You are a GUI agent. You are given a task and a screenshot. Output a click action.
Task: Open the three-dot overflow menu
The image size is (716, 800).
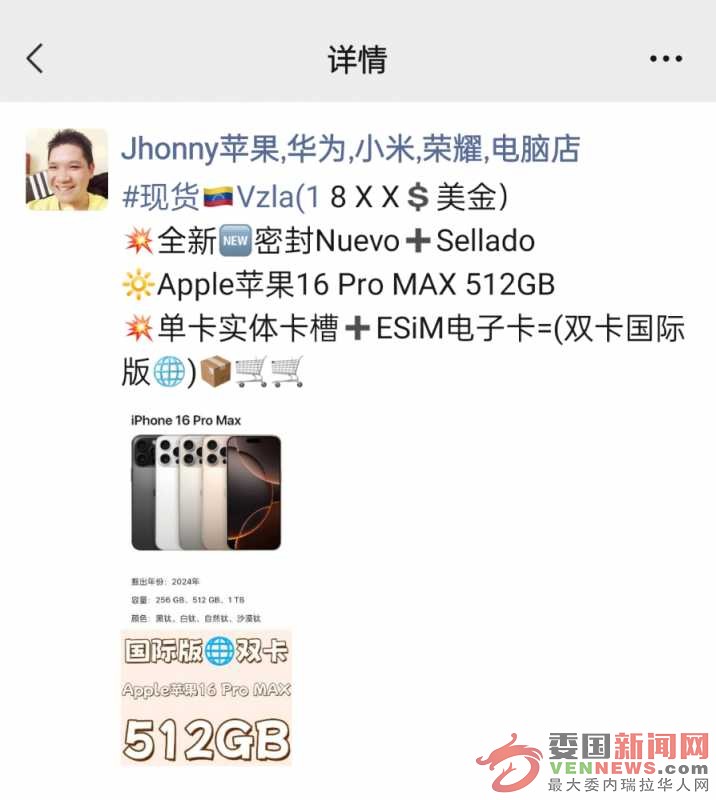pyautogui.click(x=665, y=59)
